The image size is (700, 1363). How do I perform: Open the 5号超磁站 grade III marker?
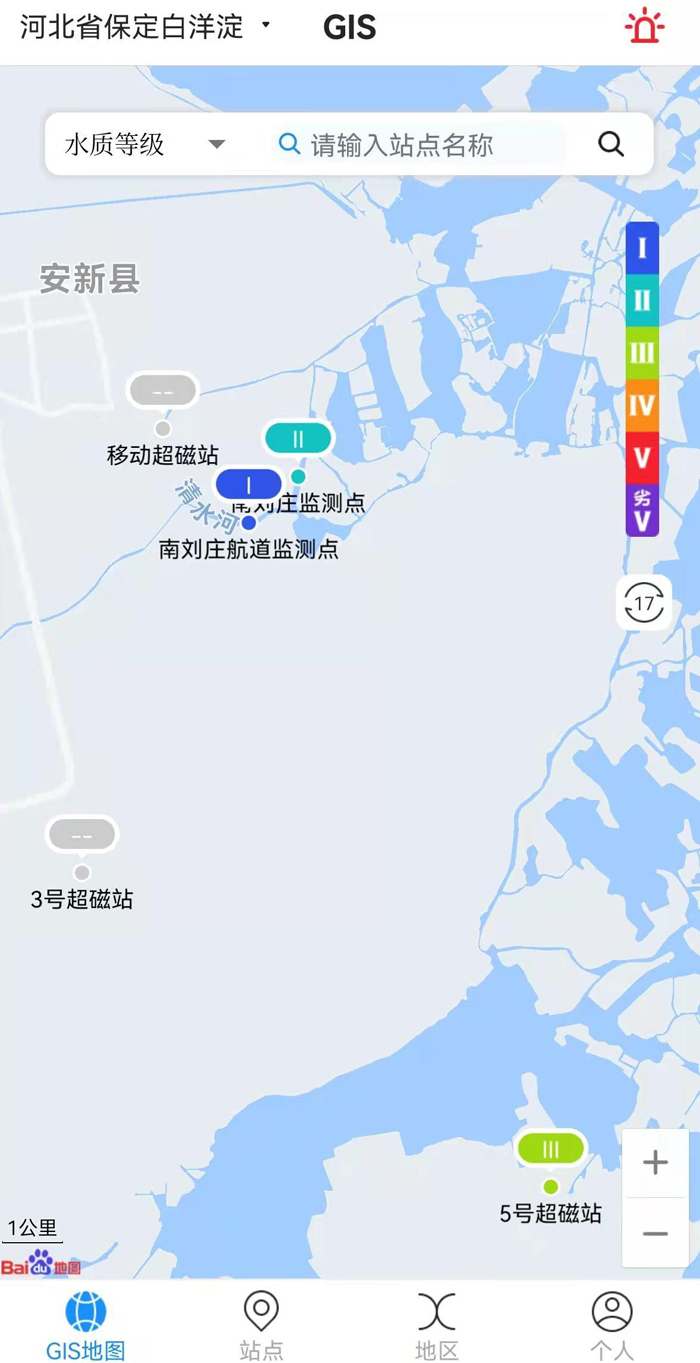[x=551, y=1149]
